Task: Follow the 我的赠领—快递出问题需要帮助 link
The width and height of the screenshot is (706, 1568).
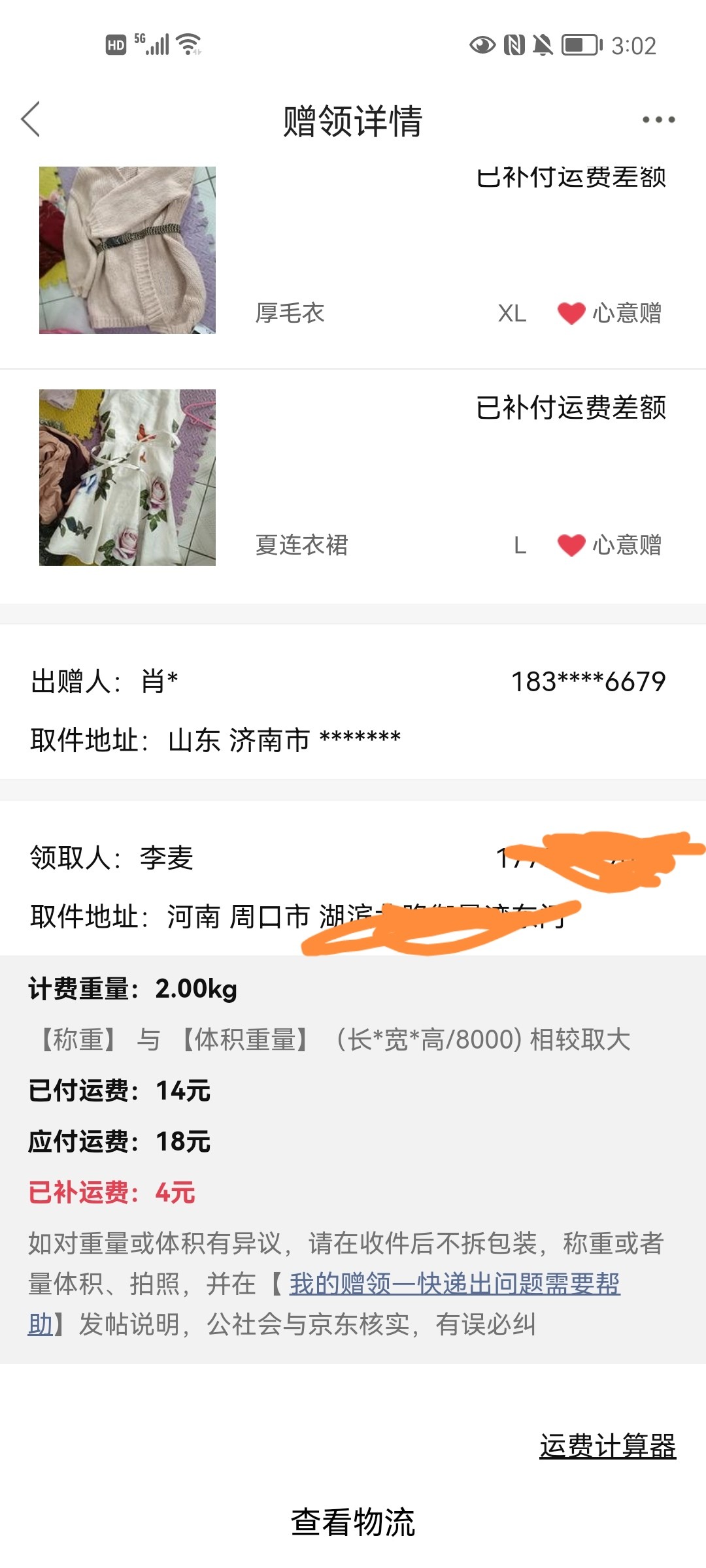Action: [x=454, y=1284]
